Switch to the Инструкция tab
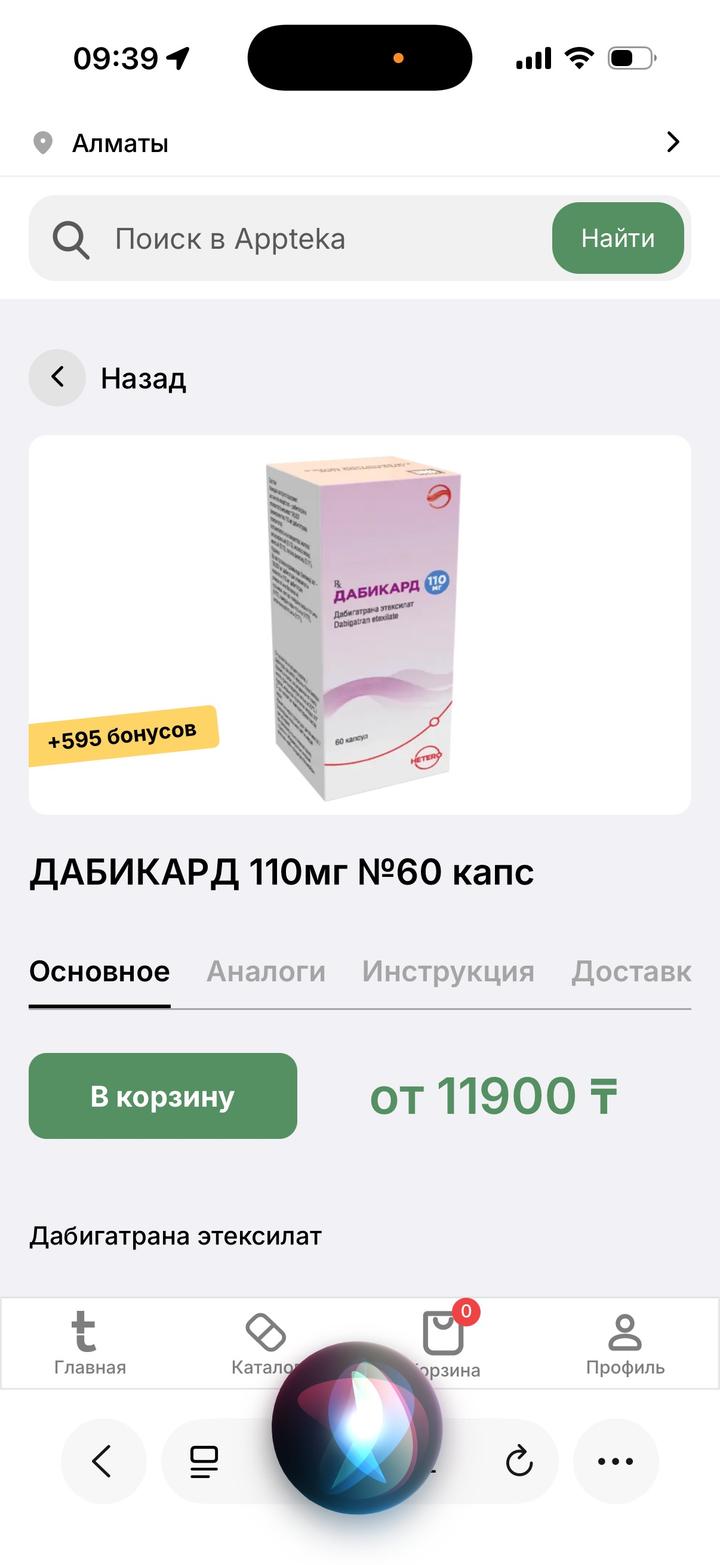The width and height of the screenshot is (720, 1565). tap(447, 971)
